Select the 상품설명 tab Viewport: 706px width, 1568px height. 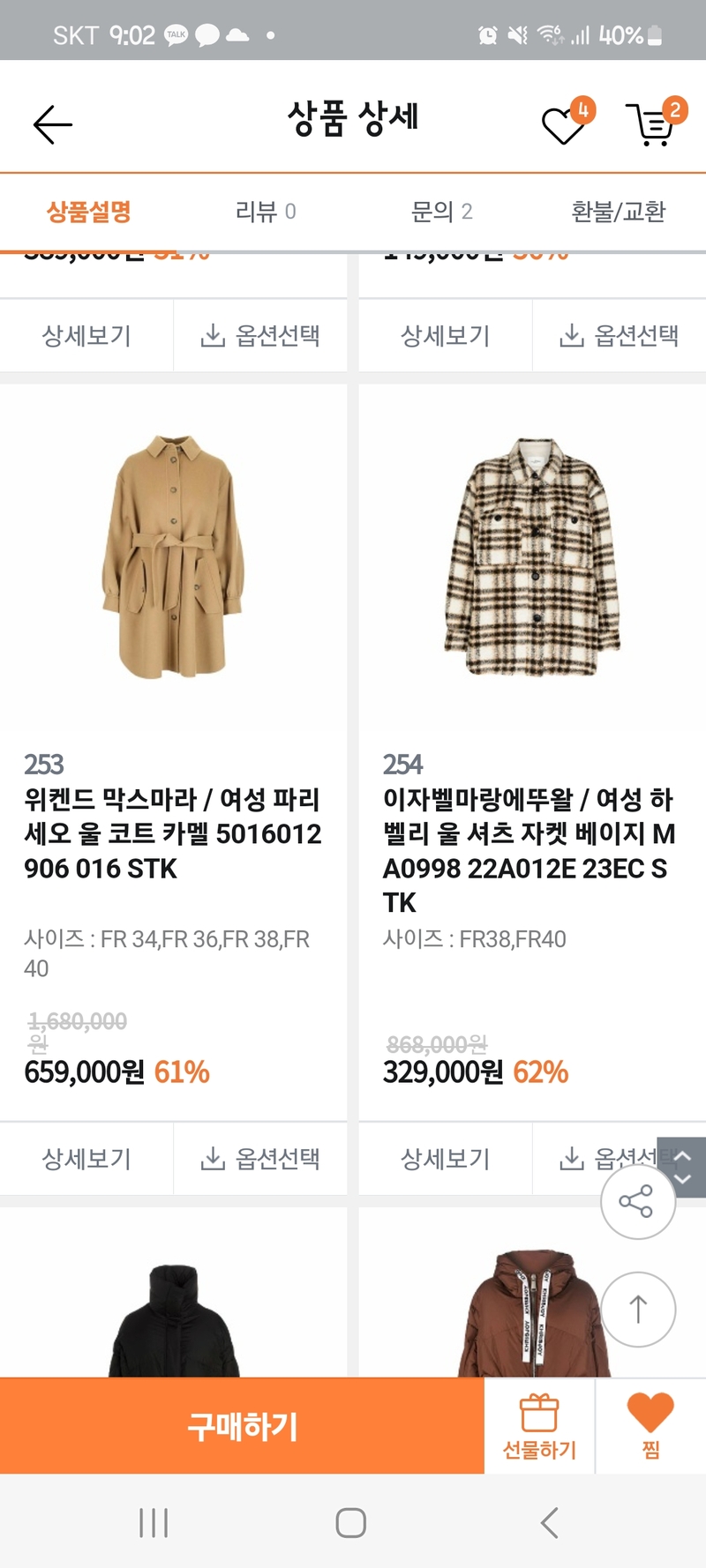pyautogui.click(x=88, y=212)
